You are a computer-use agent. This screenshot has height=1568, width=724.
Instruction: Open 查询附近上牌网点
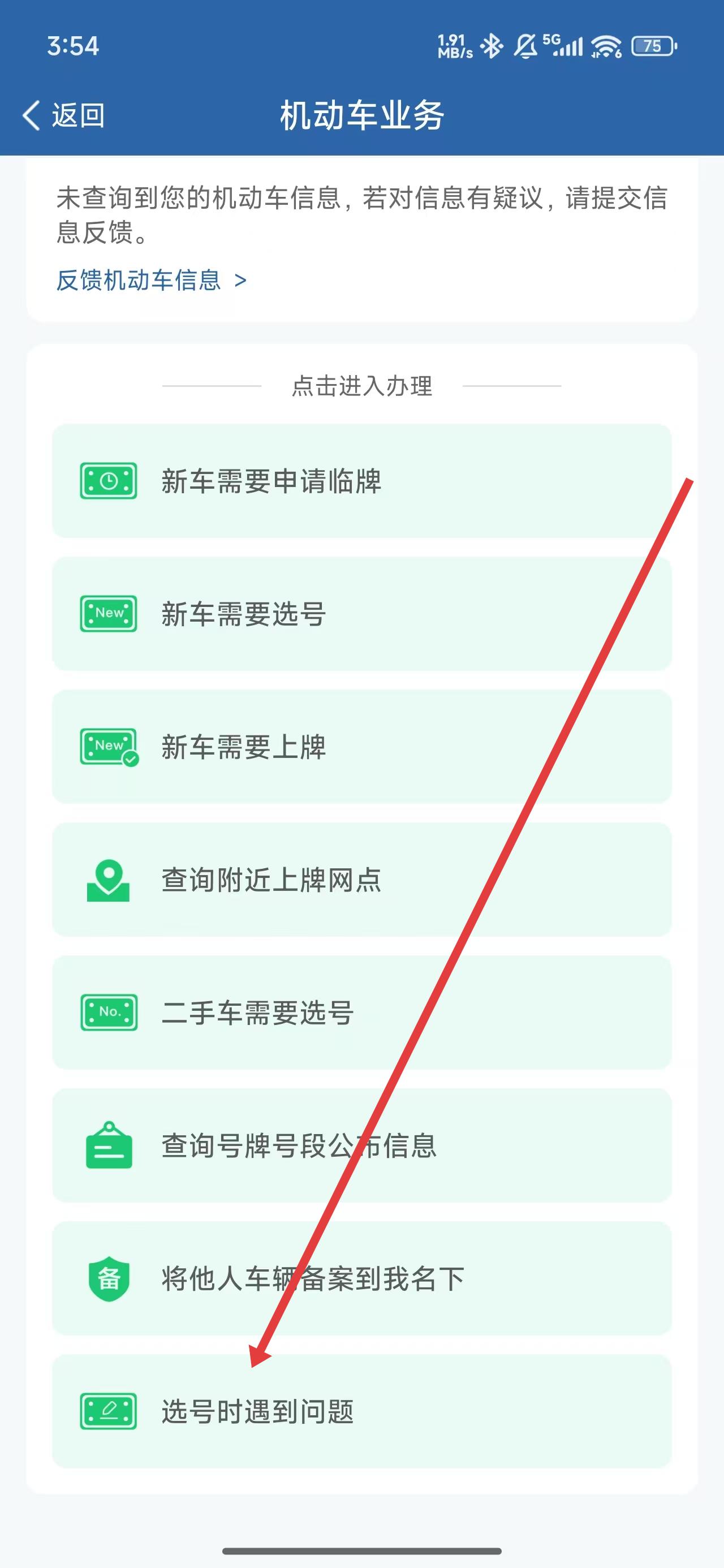361,880
